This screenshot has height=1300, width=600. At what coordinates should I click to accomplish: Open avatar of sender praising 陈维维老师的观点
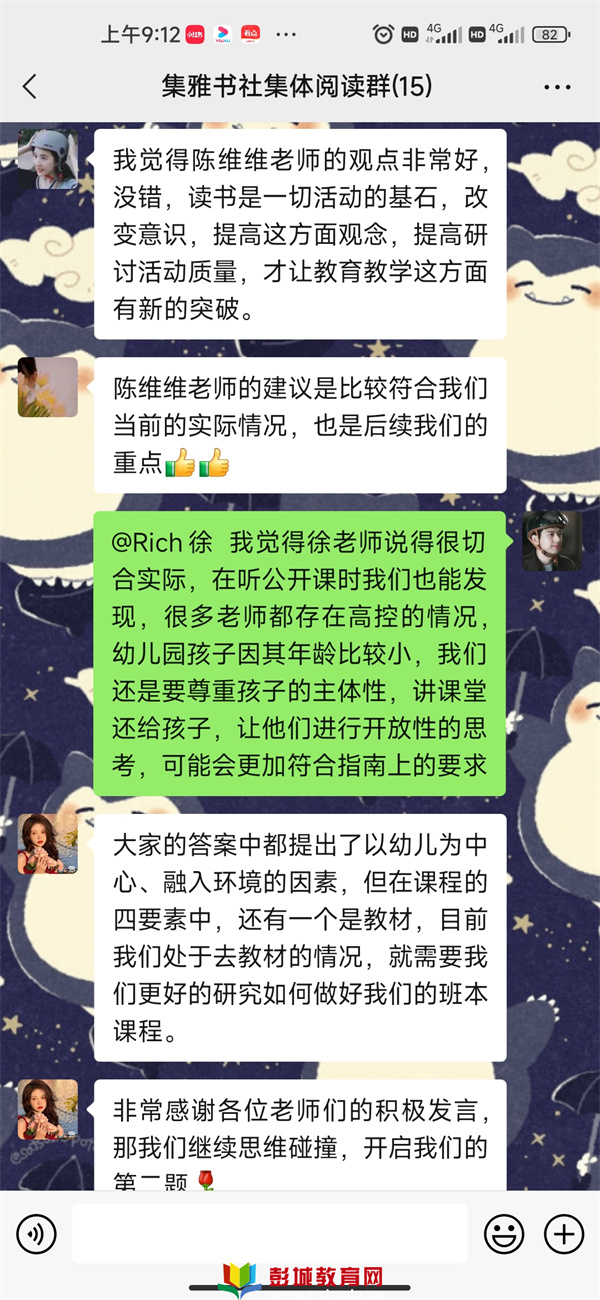click(x=47, y=159)
